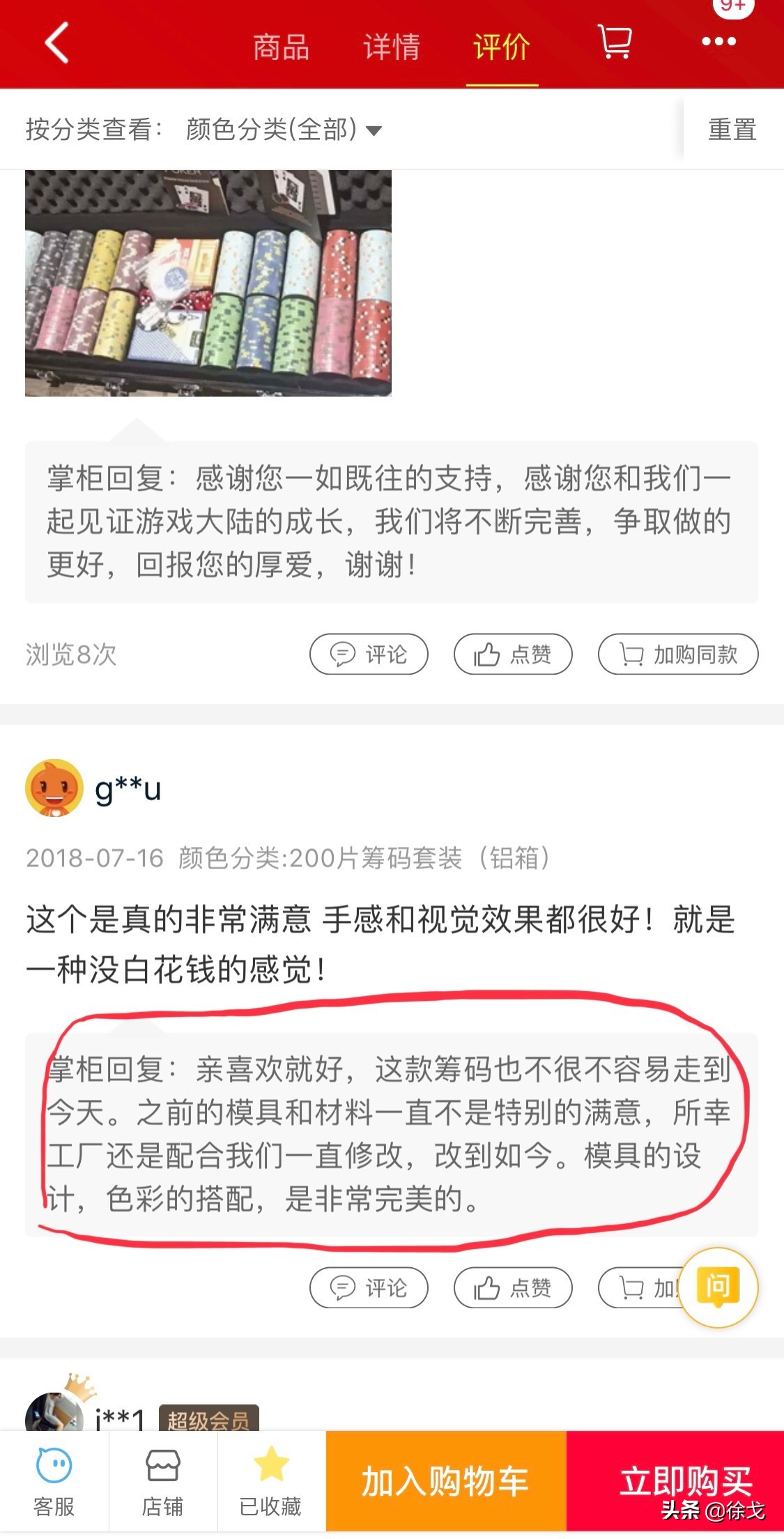Tap 加入购物车 to add to cart
The width and height of the screenshot is (784, 1539).
446,1481
